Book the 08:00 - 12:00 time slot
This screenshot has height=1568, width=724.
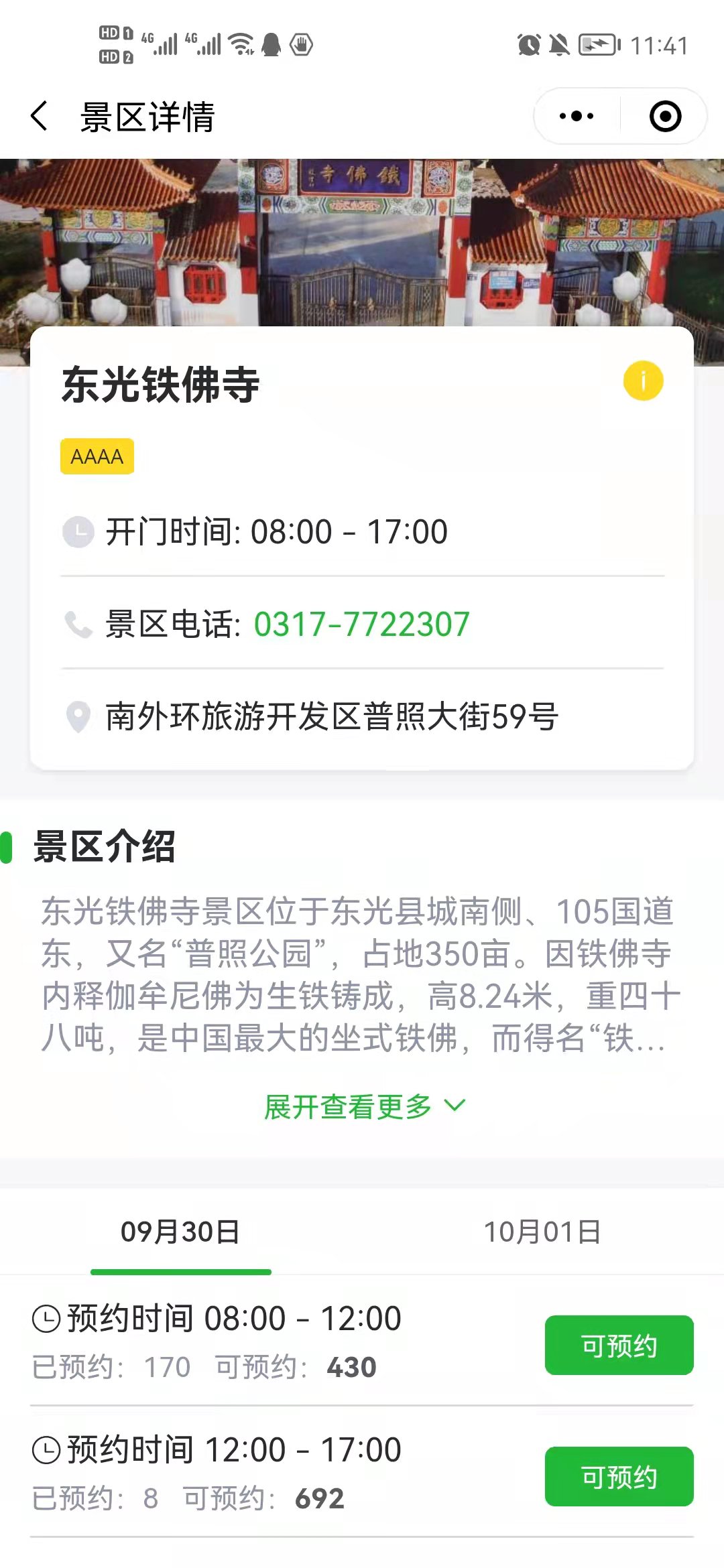(x=619, y=1345)
